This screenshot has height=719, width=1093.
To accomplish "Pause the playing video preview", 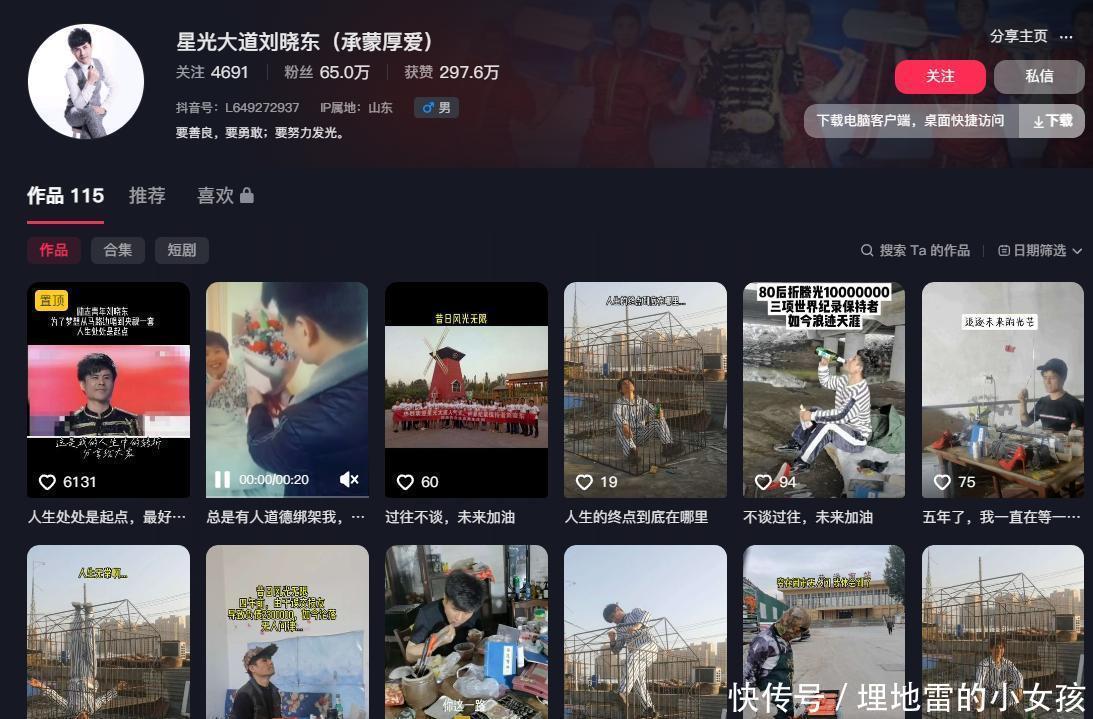I will pos(222,480).
